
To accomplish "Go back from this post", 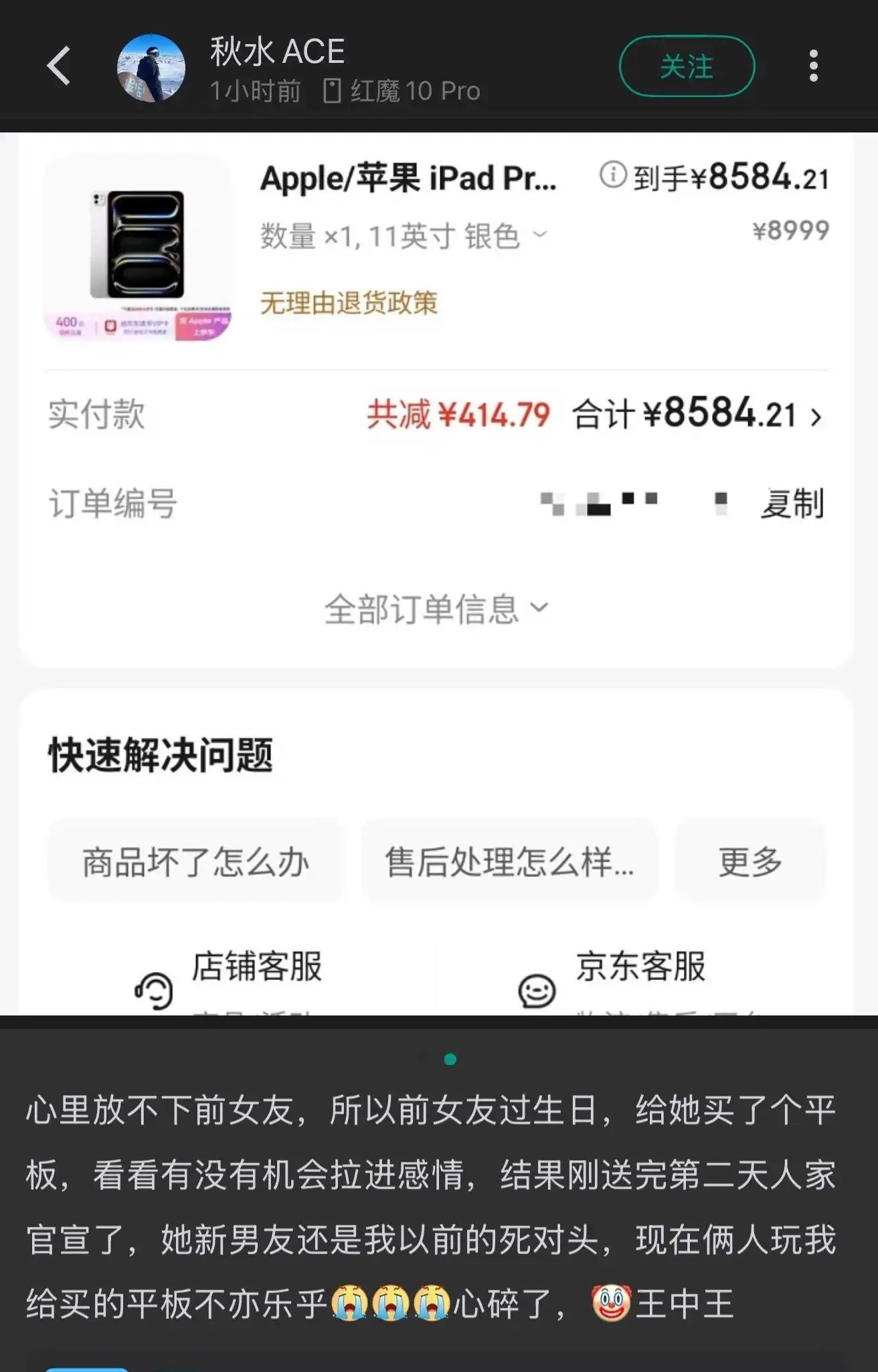I will tap(59, 66).
